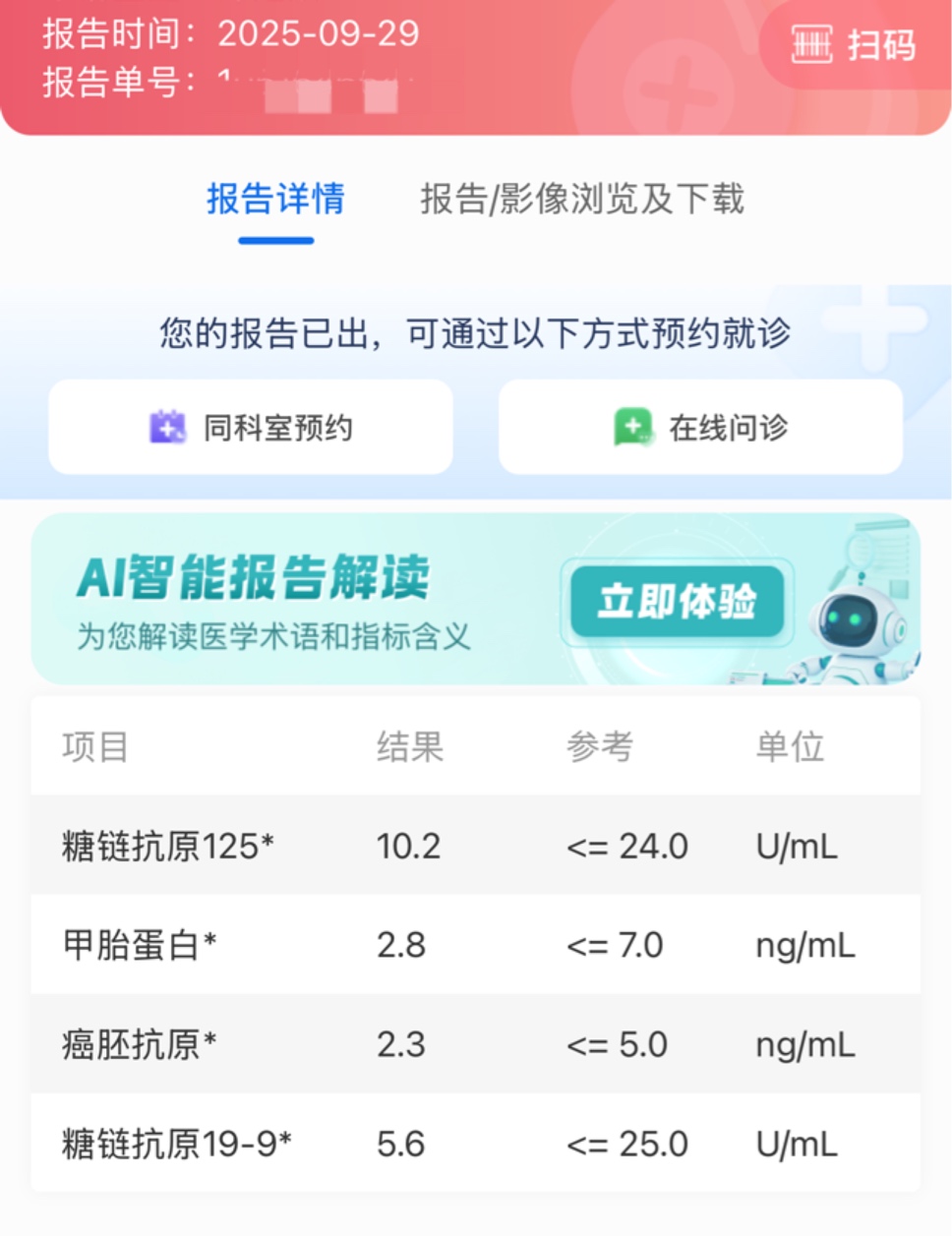Open the 报告/影像浏览及下载 tab
The width and height of the screenshot is (952, 1236).
point(582,199)
